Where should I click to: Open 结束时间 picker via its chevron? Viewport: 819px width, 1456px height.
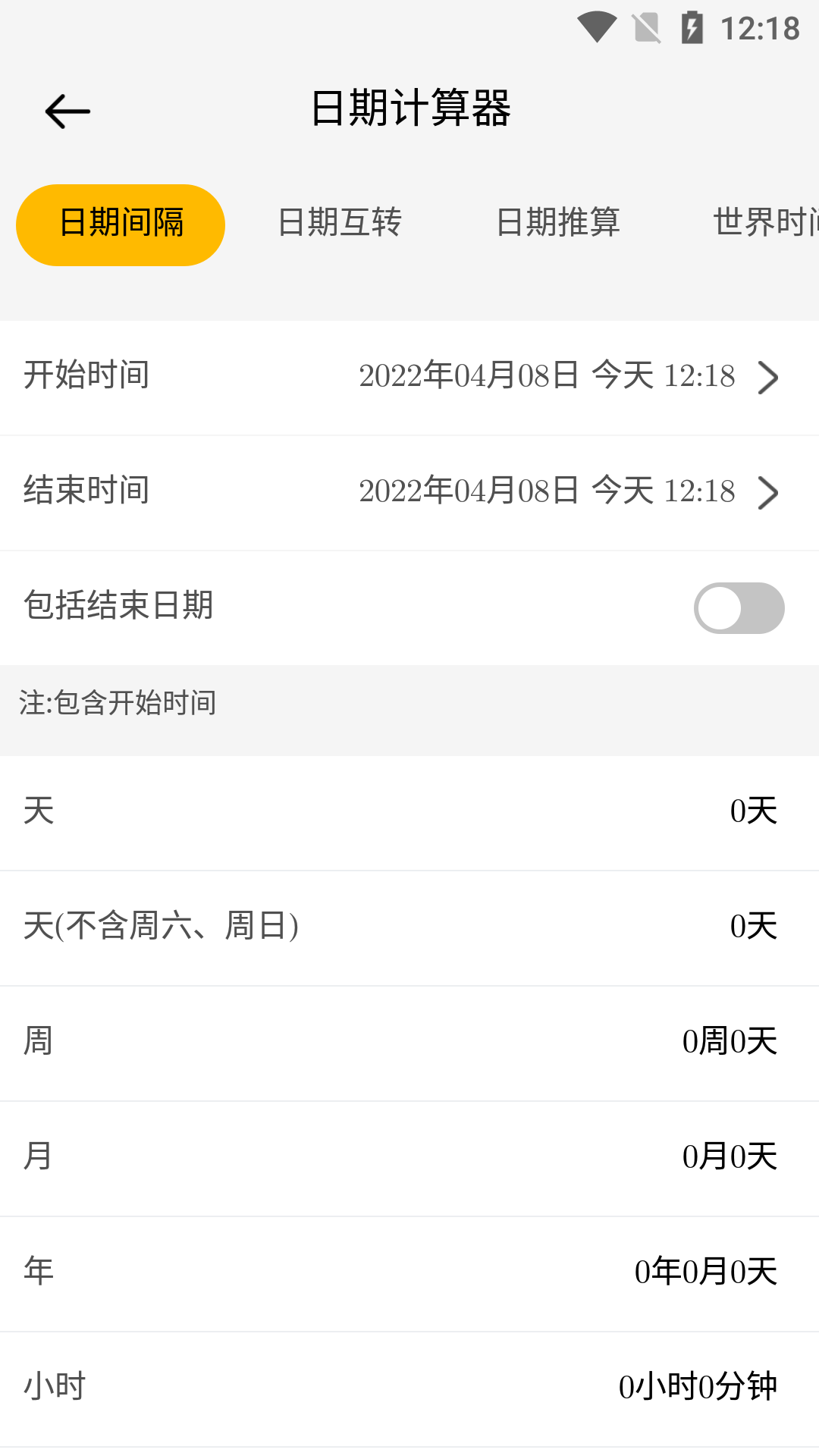pos(769,492)
